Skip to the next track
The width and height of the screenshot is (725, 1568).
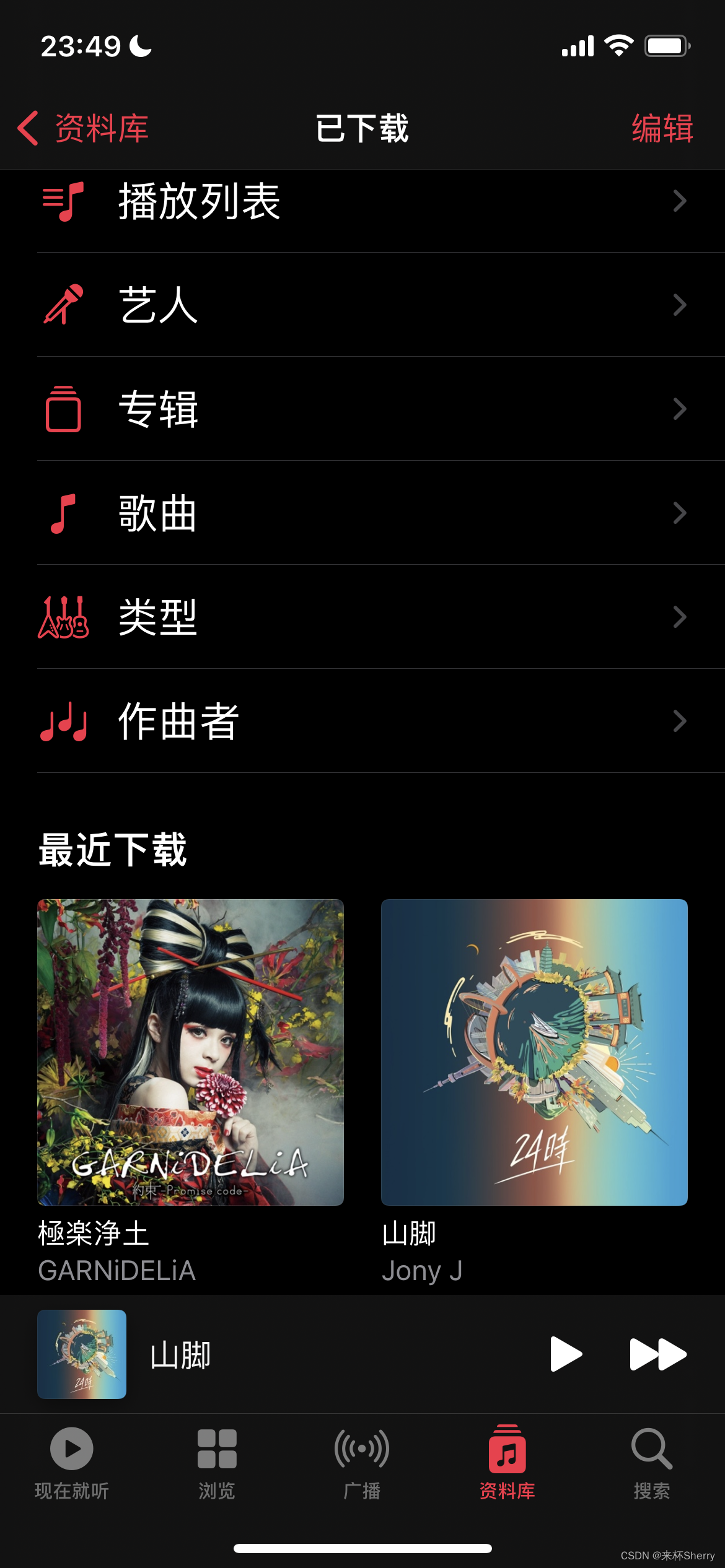657,1354
